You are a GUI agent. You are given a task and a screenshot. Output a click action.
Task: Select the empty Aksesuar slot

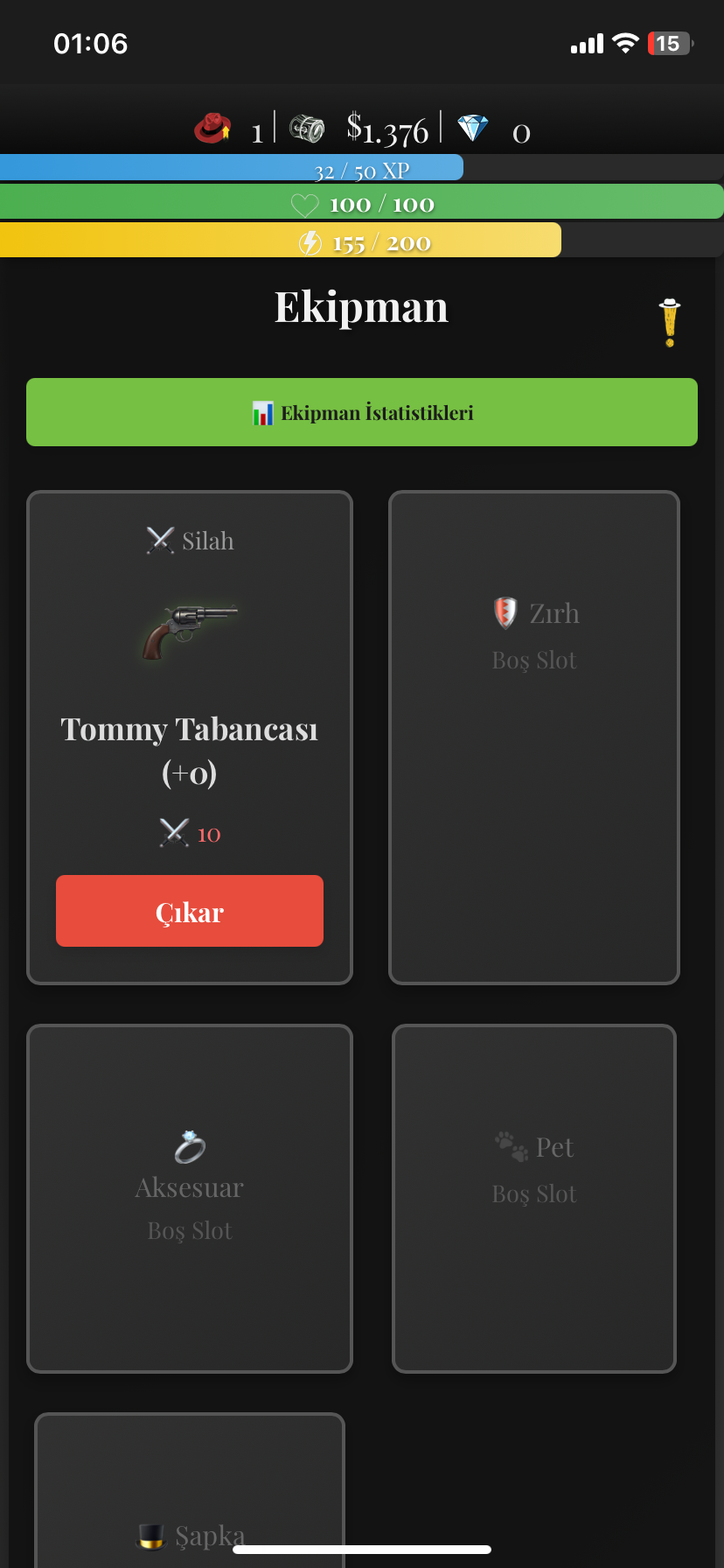190,1197
